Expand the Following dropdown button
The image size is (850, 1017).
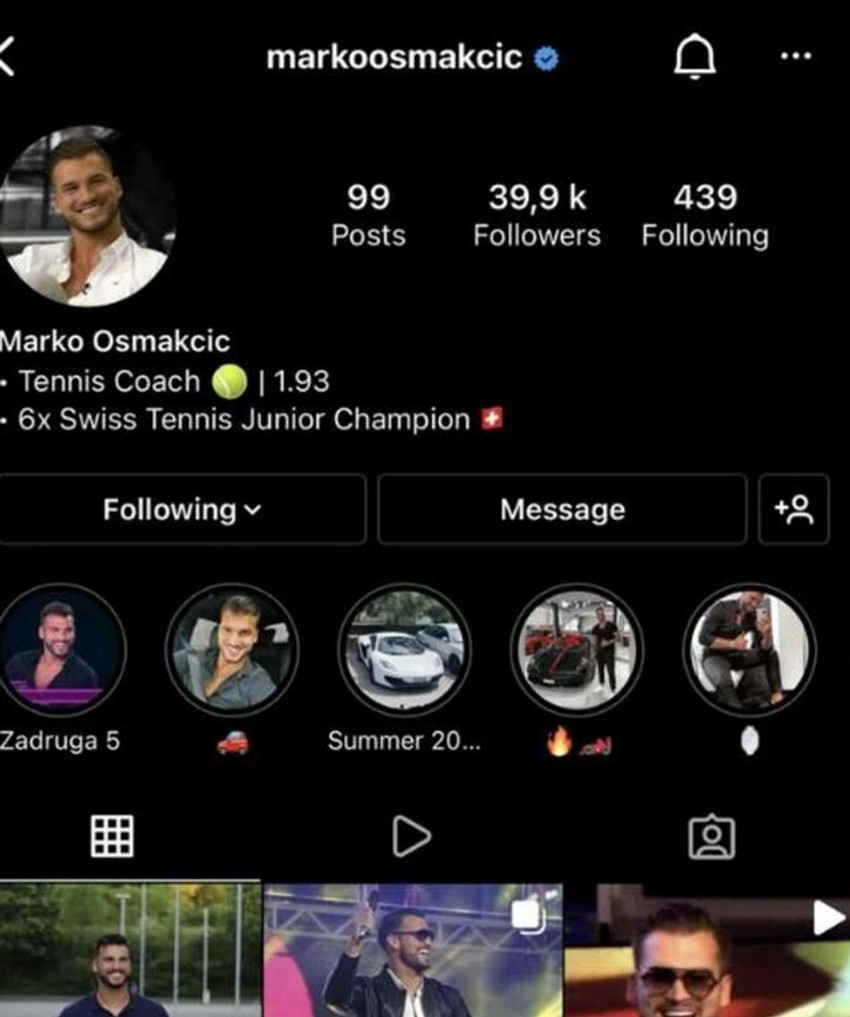pyautogui.click(x=182, y=509)
